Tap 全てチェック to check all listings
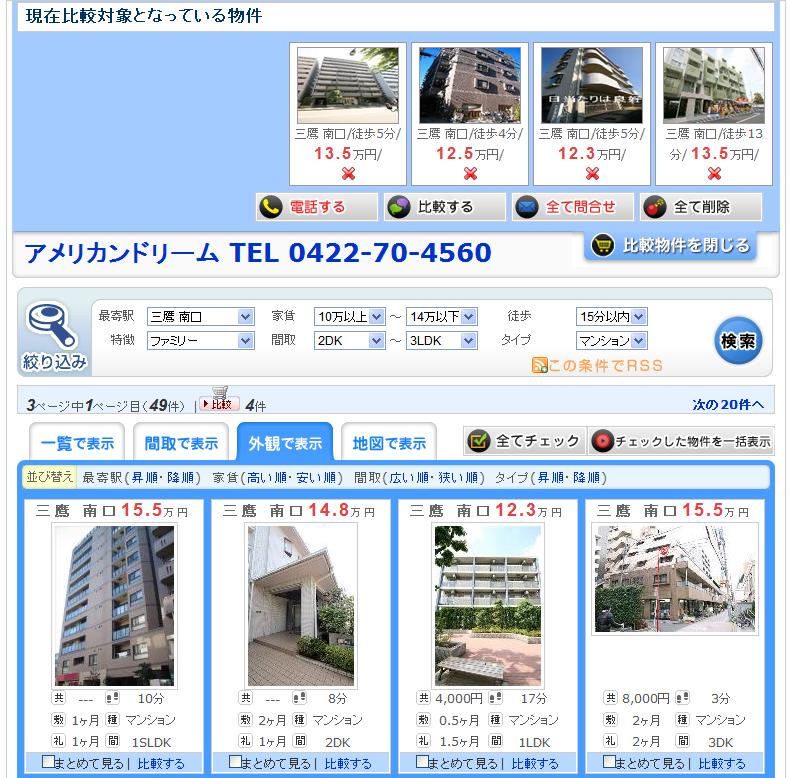790x778 pixels. point(524,441)
